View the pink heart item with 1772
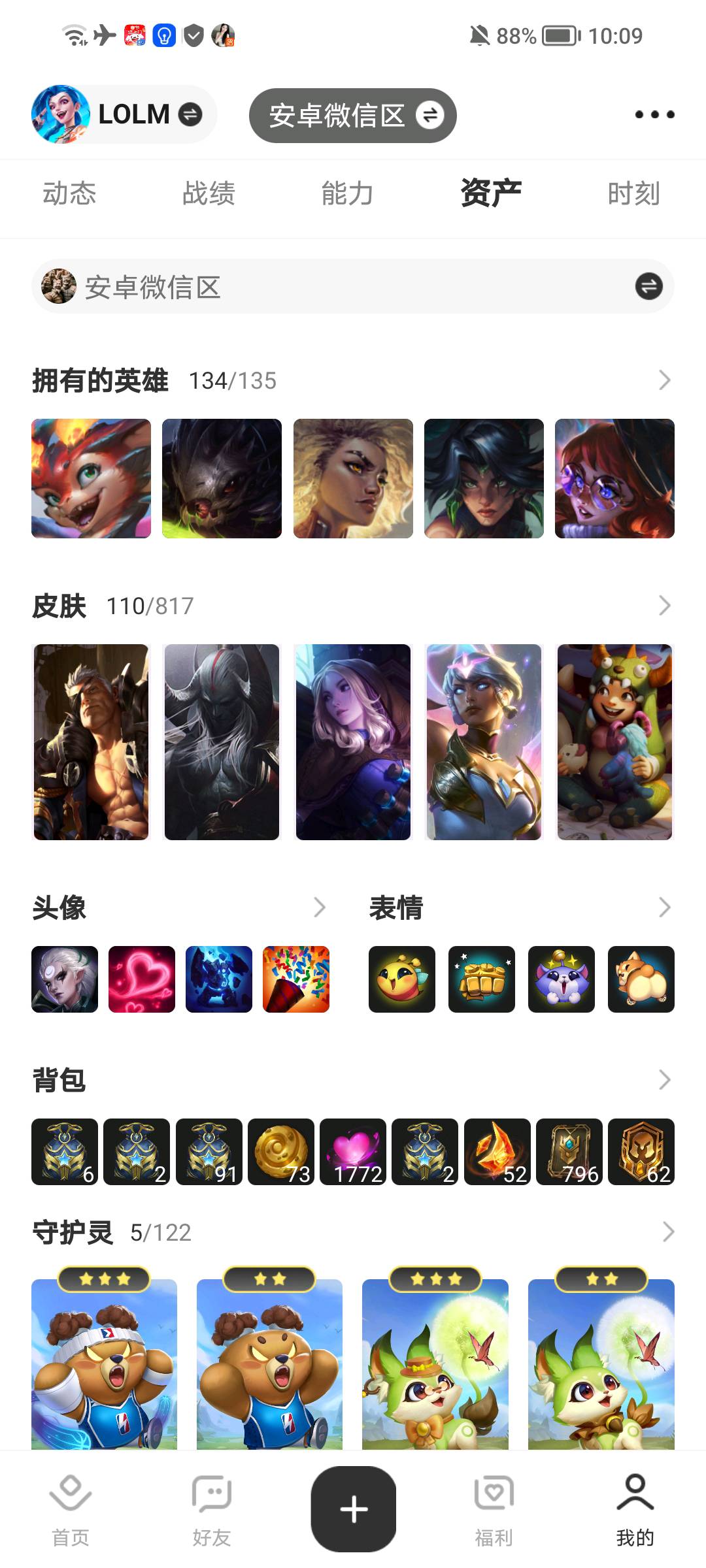The height and width of the screenshot is (1568, 706). 353,1152
